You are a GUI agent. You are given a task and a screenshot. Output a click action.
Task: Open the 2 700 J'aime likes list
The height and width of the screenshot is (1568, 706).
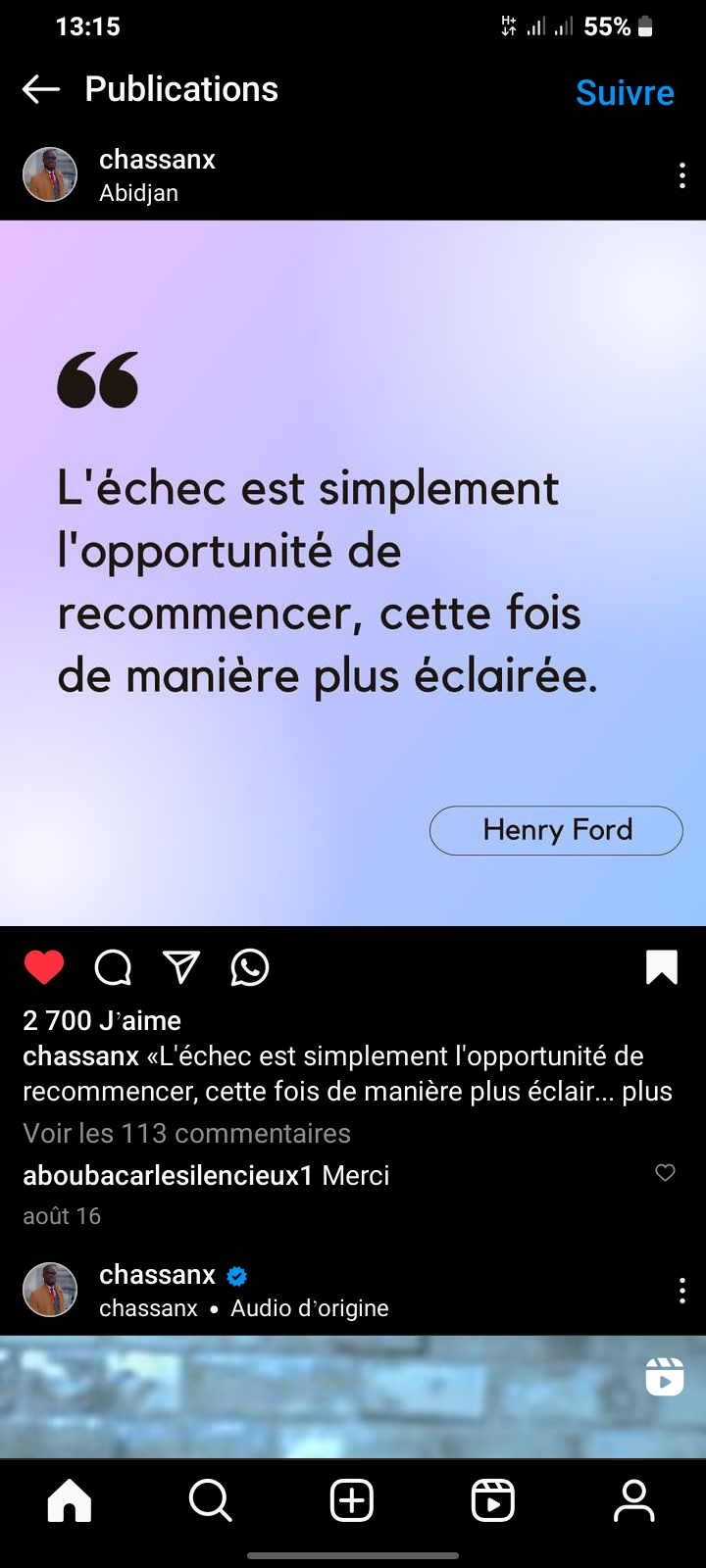coord(102,1020)
